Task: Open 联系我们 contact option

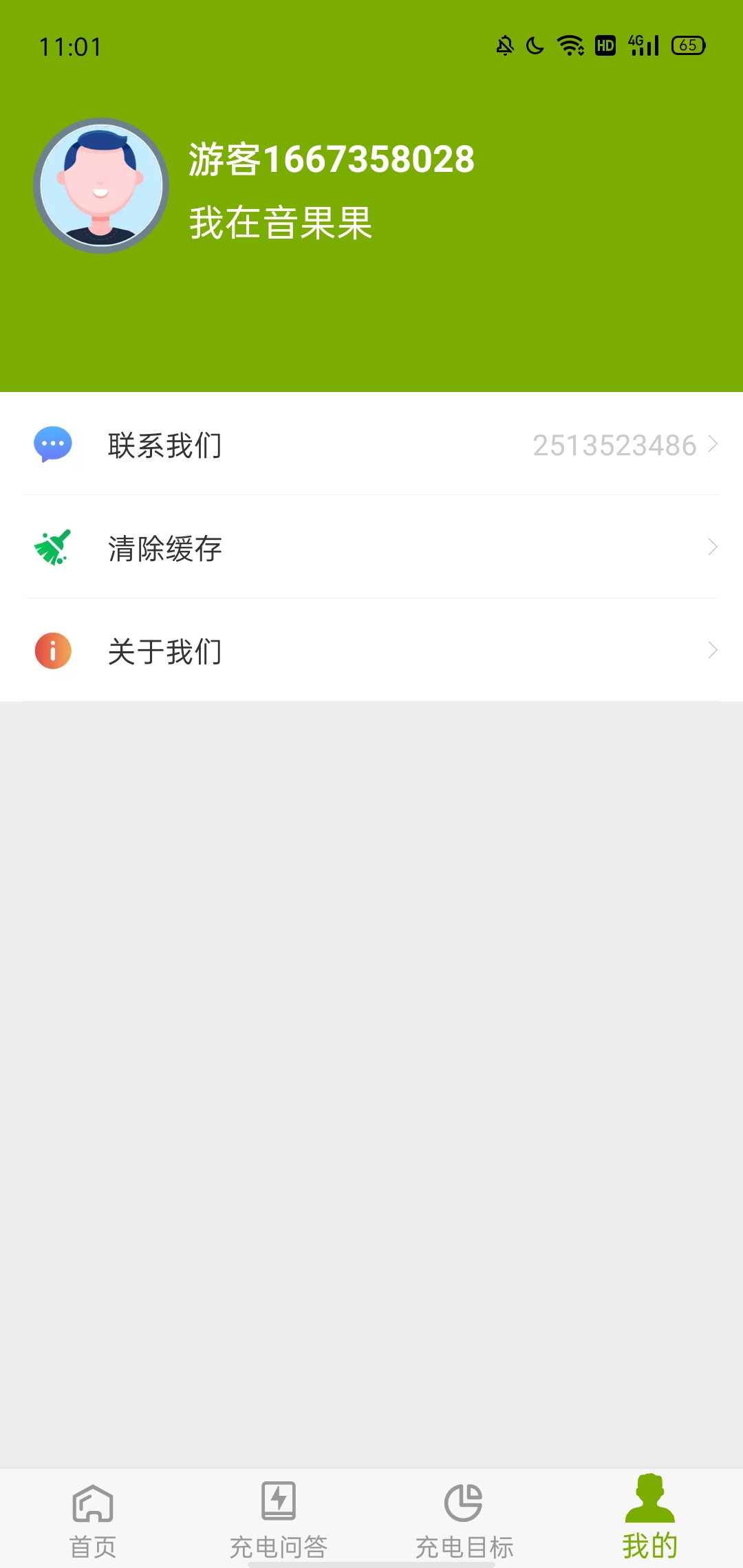Action: (164, 446)
